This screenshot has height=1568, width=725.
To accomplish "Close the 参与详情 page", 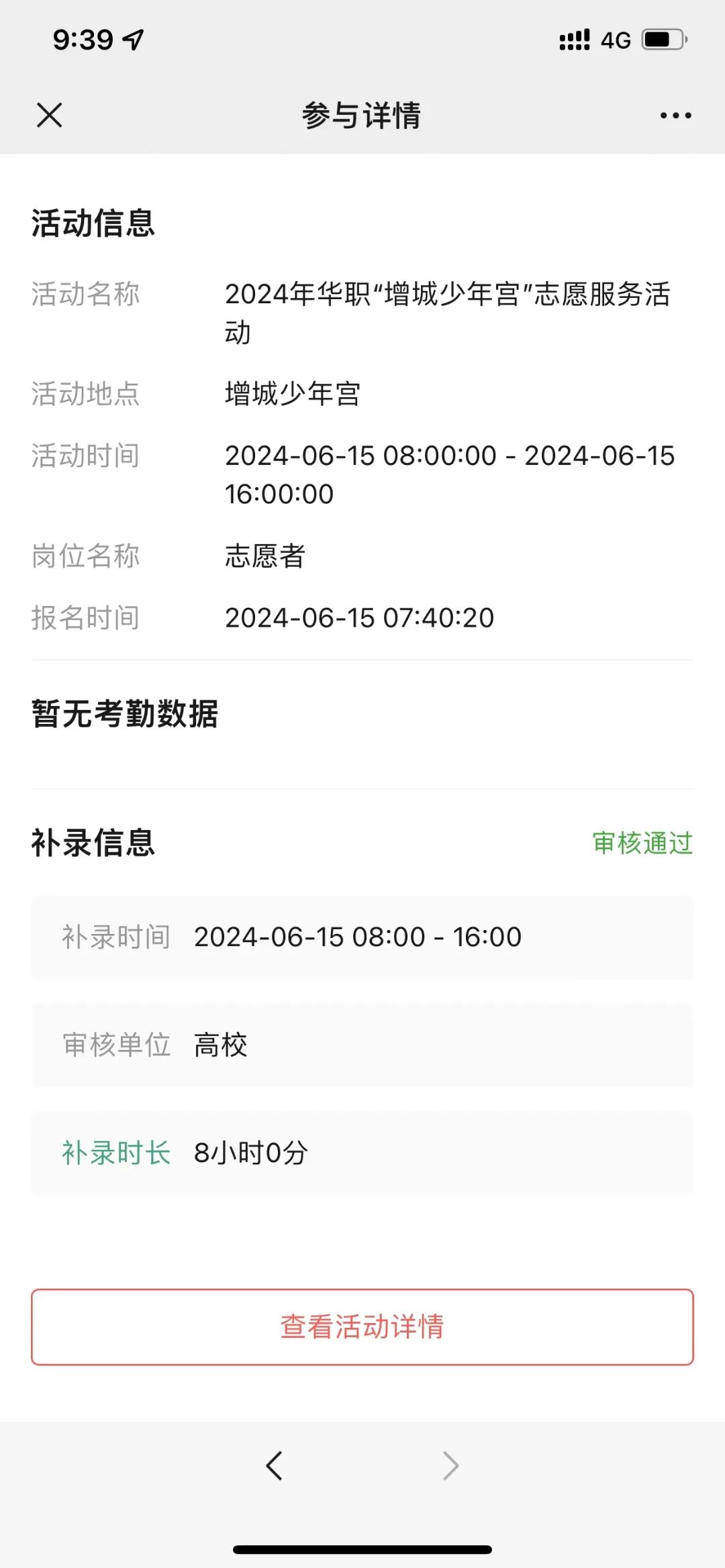I will click(x=50, y=115).
